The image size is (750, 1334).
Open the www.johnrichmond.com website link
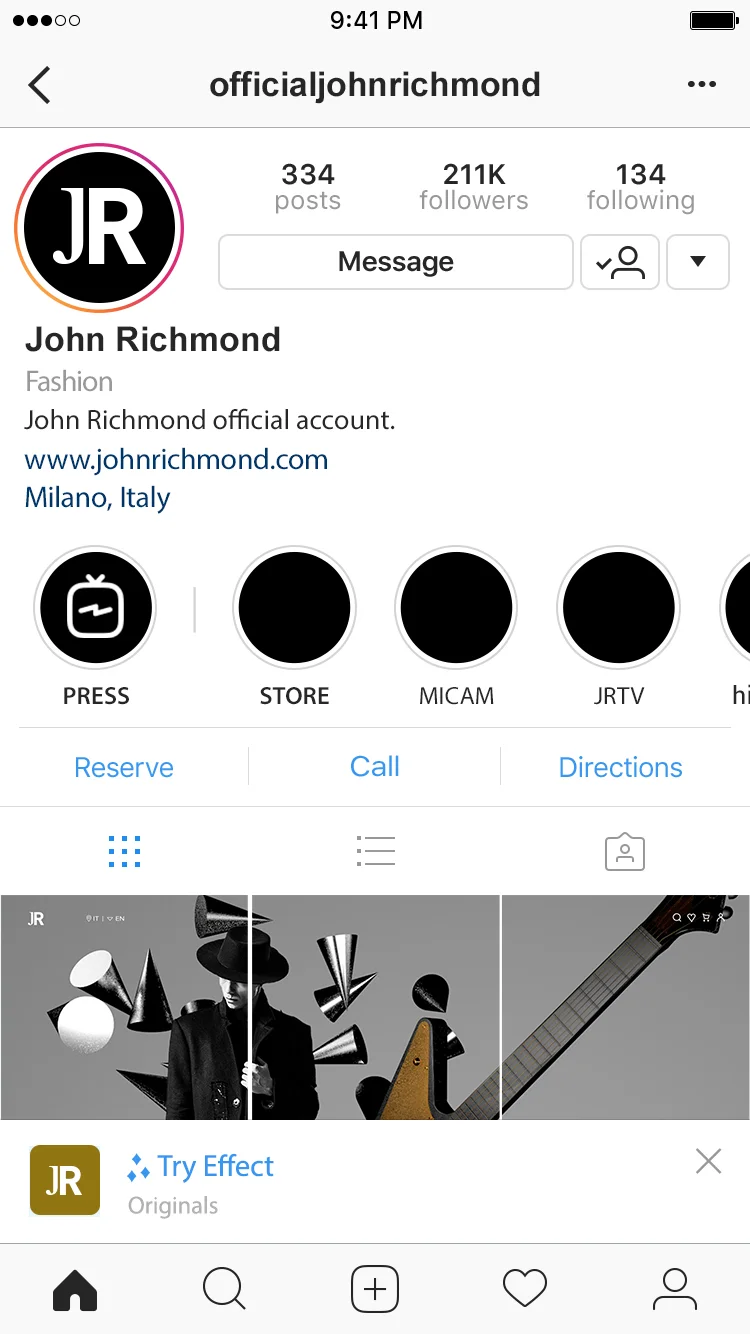click(x=176, y=460)
